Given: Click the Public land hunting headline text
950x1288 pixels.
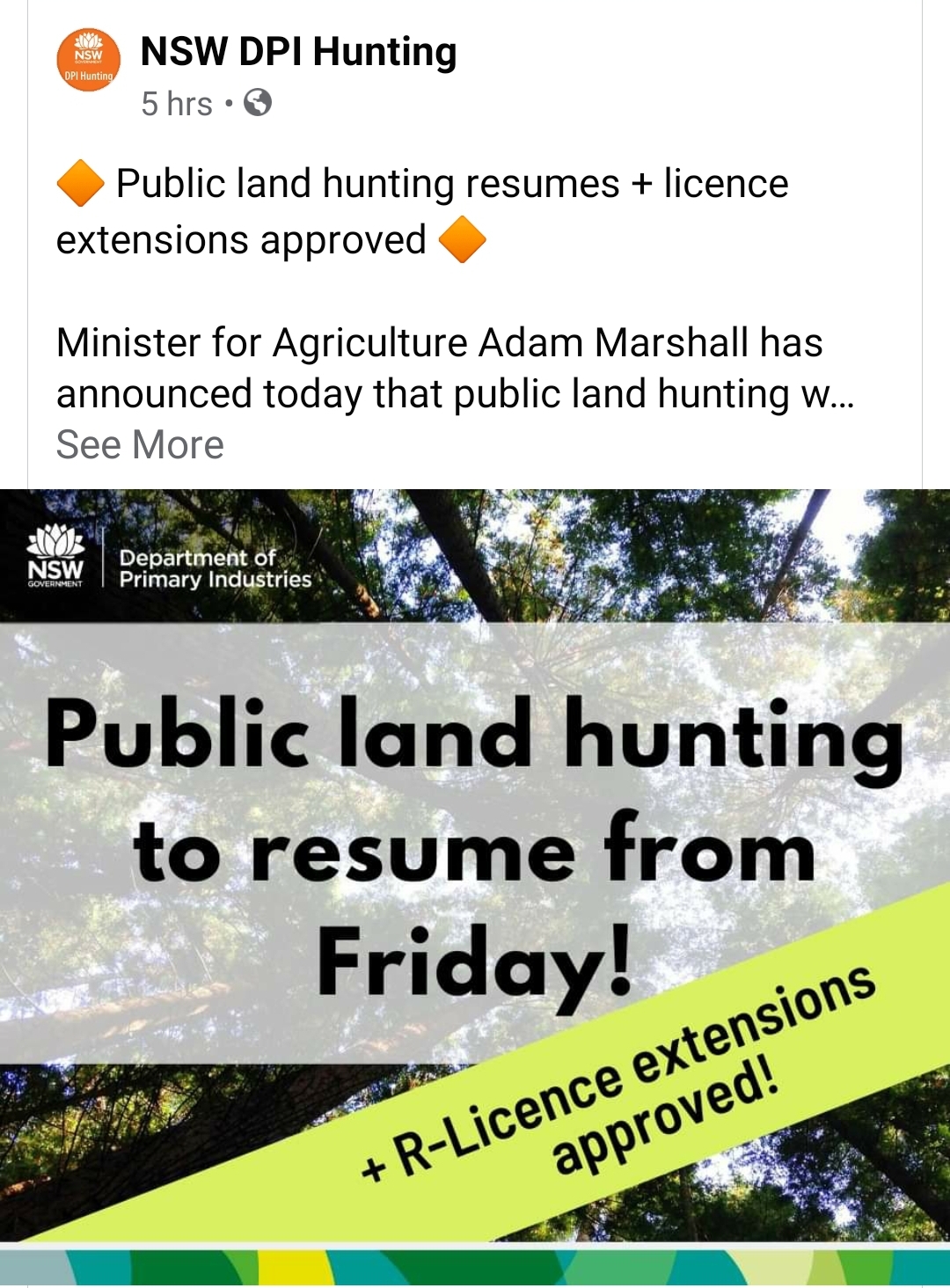Looking at the screenshot, I should click(x=475, y=739).
